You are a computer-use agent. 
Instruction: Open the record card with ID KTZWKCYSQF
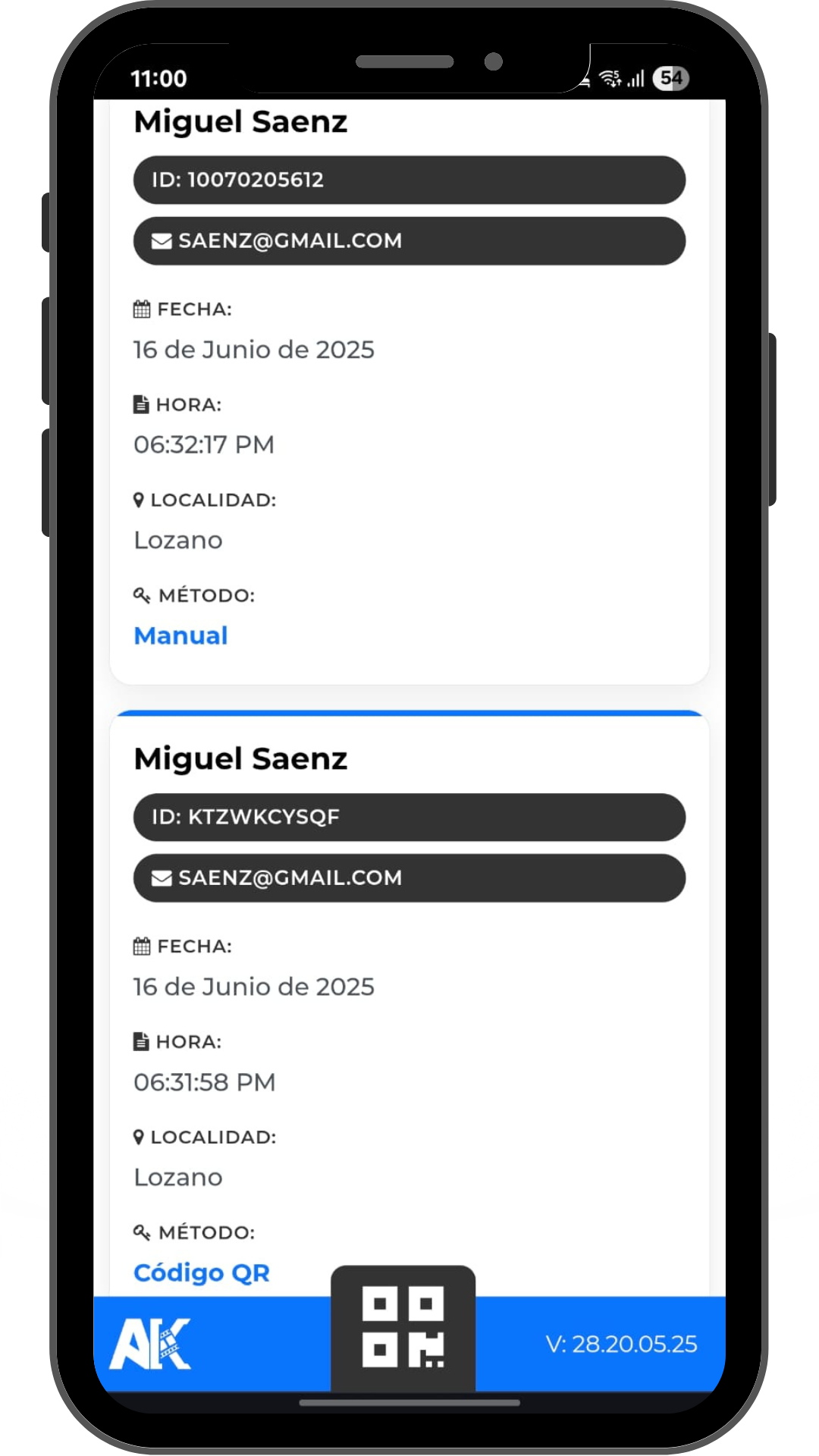click(x=409, y=1003)
